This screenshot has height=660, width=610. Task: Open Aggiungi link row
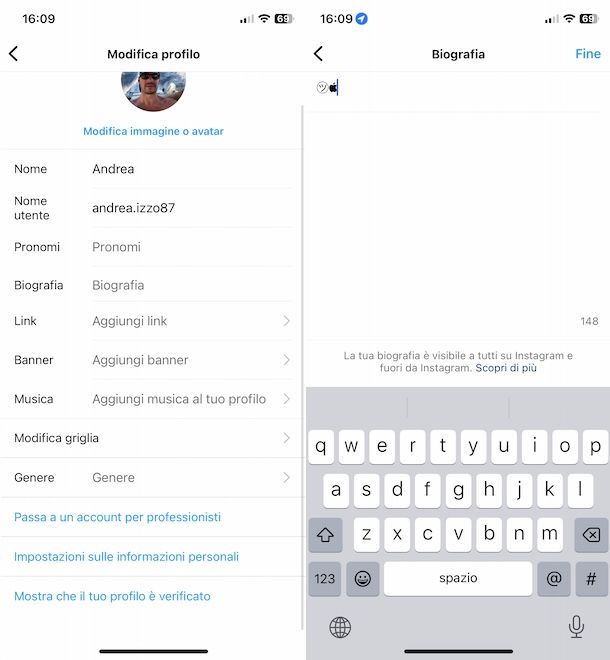(190, 321)
